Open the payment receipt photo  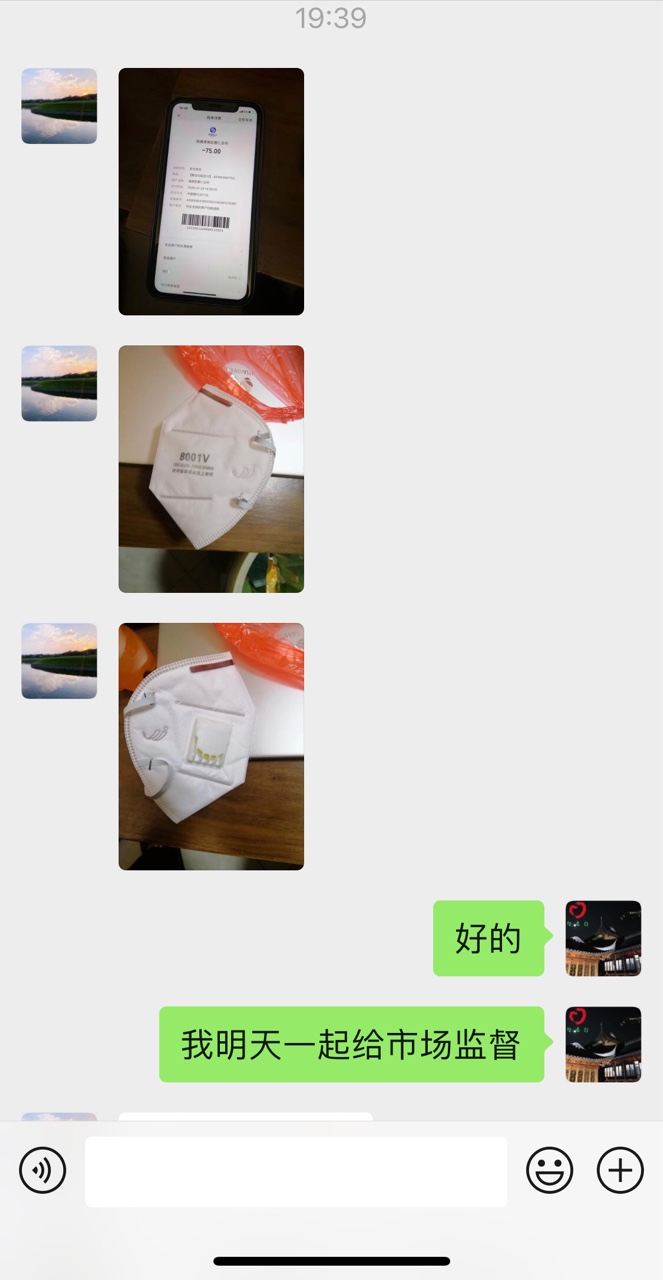tap(211, 191)
